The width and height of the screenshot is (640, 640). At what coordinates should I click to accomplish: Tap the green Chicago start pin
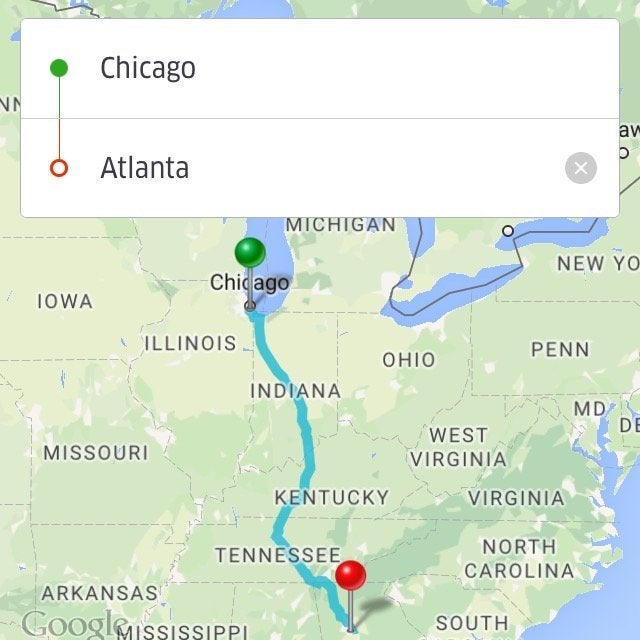pos(249,254)
